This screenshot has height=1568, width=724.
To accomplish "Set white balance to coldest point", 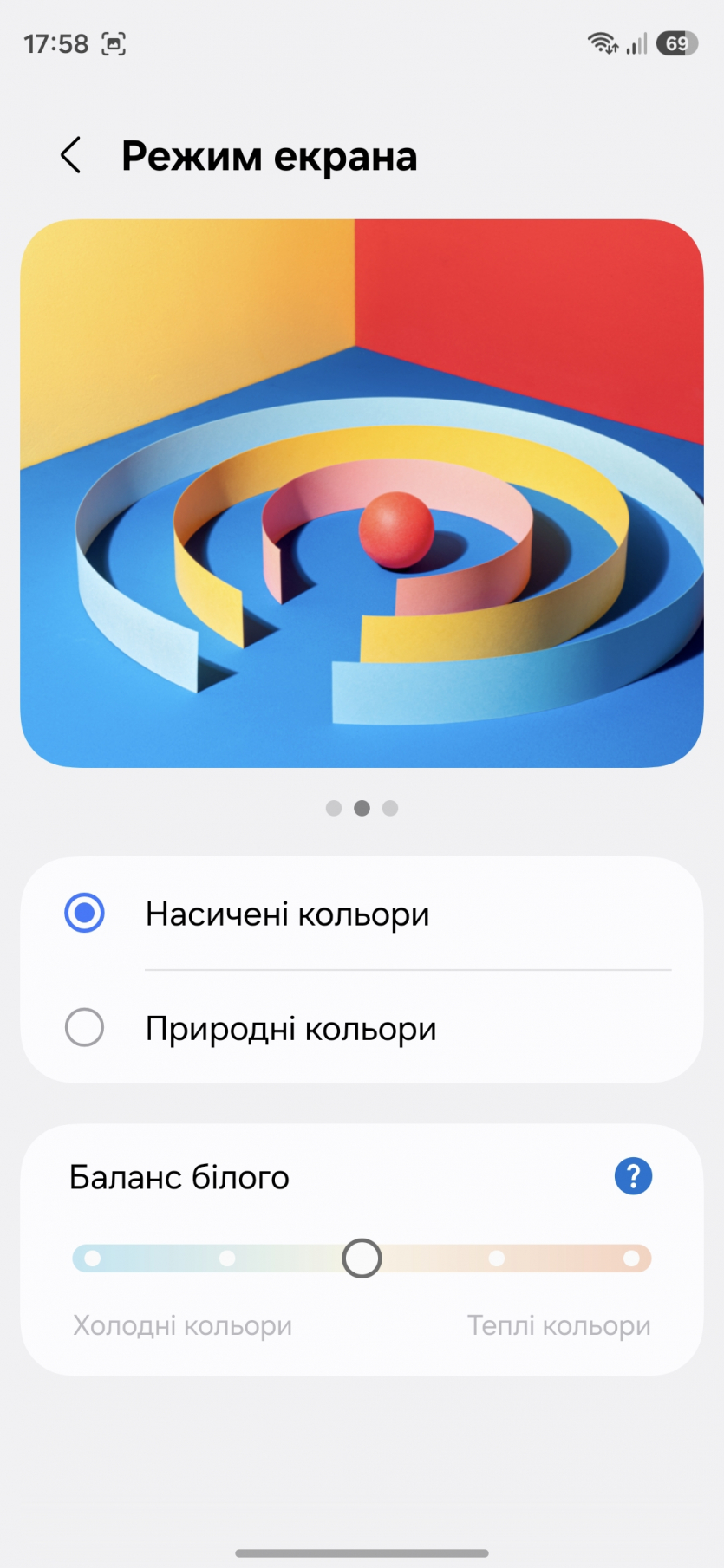I will point(93,1259).
